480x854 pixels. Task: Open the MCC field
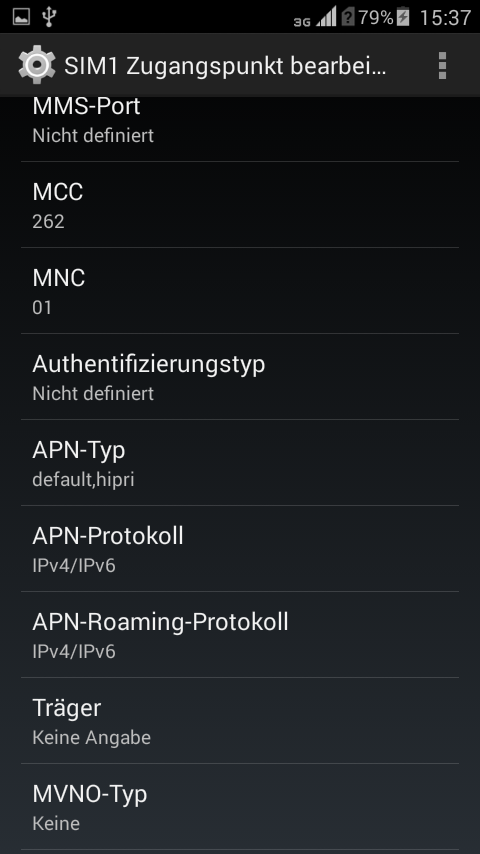coord(240,205)
